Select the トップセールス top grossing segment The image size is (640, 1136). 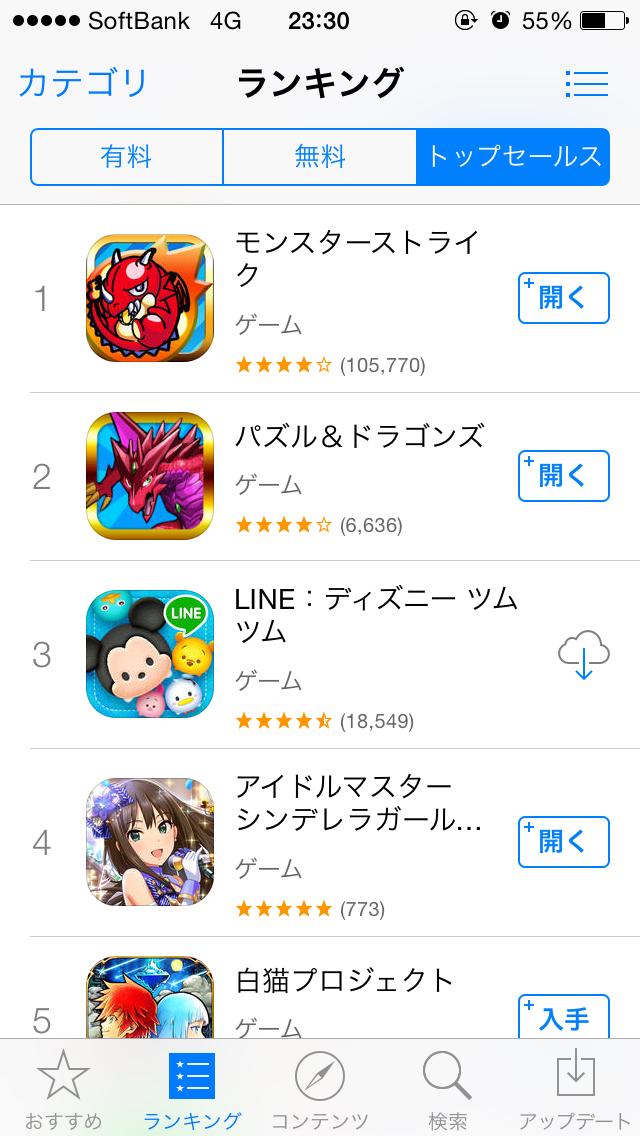513,156
